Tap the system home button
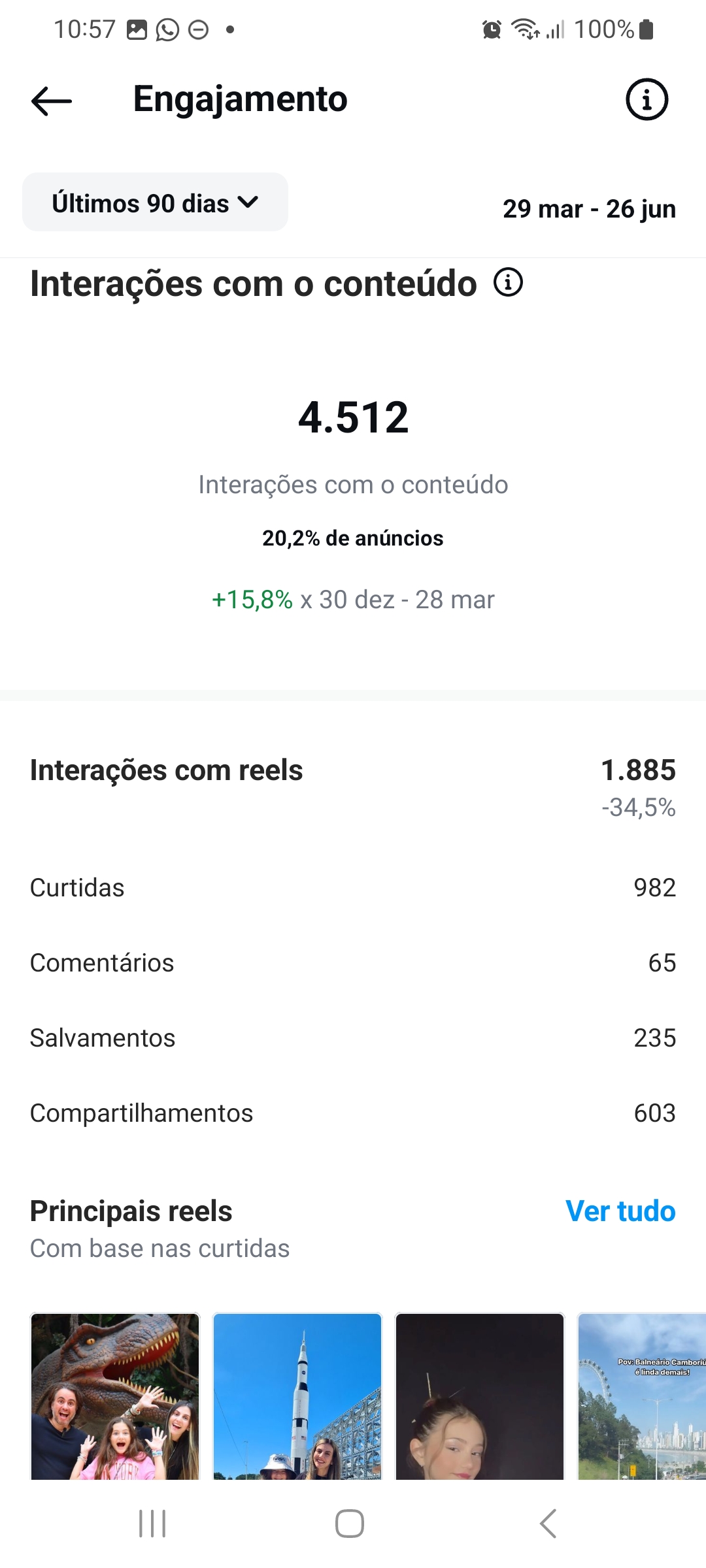This screenshot has height=1568, width=706. 350,1524
